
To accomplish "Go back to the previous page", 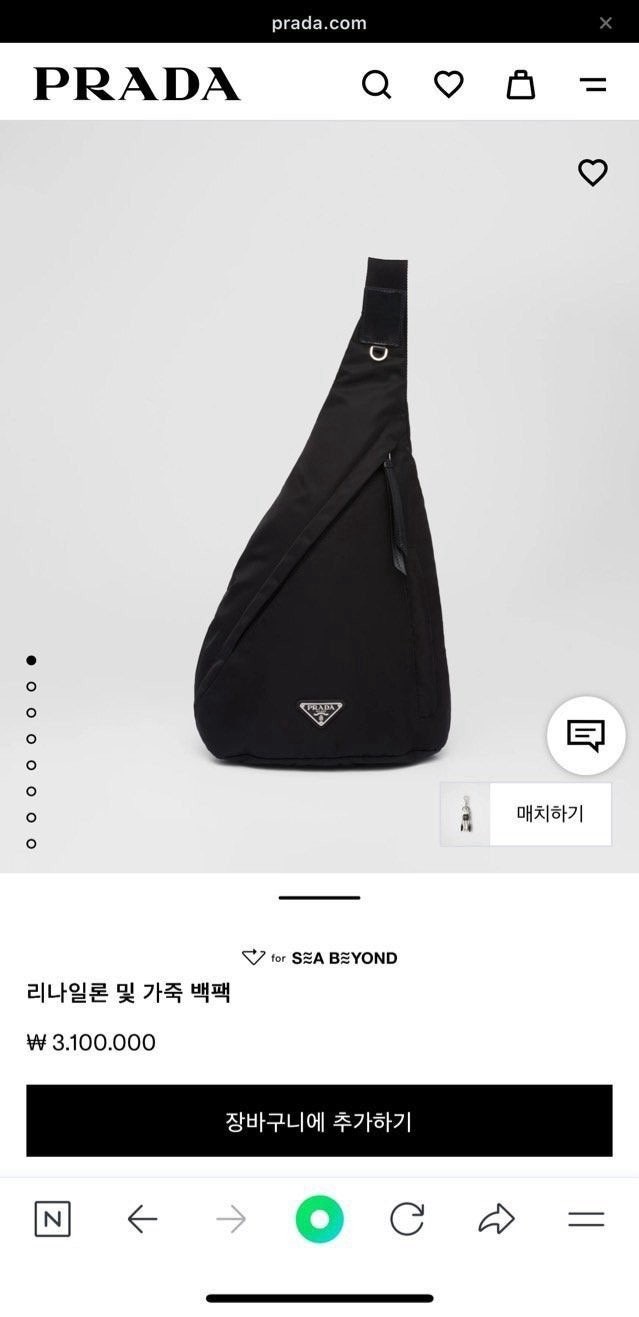I will pos(142,1219).
